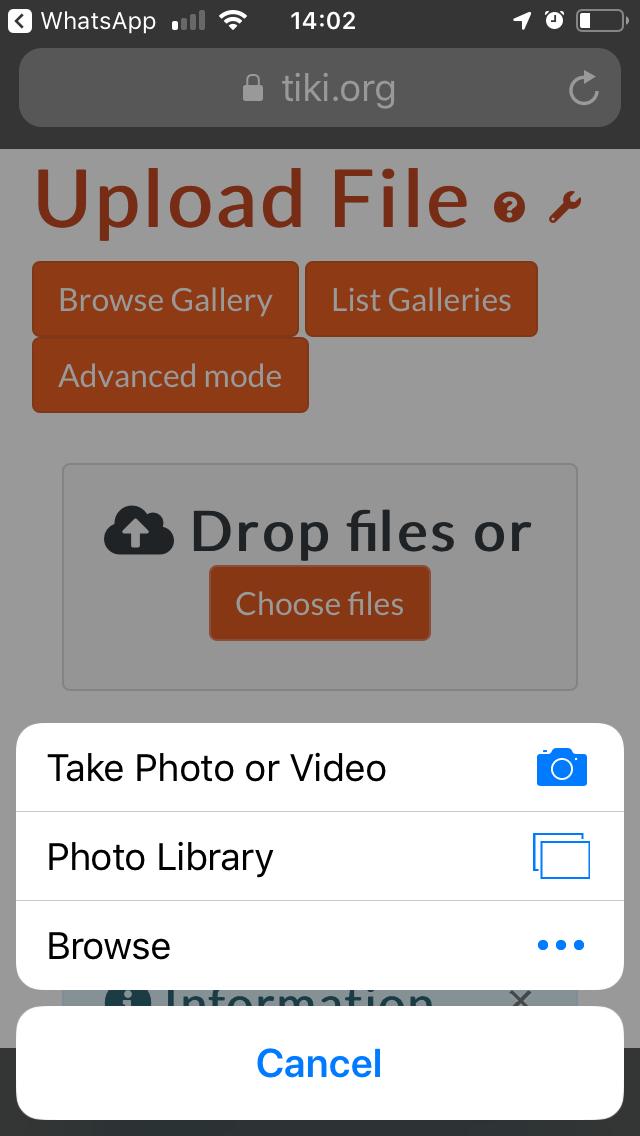
Task: Switch to Advanced mode
Action: point(170,375)
